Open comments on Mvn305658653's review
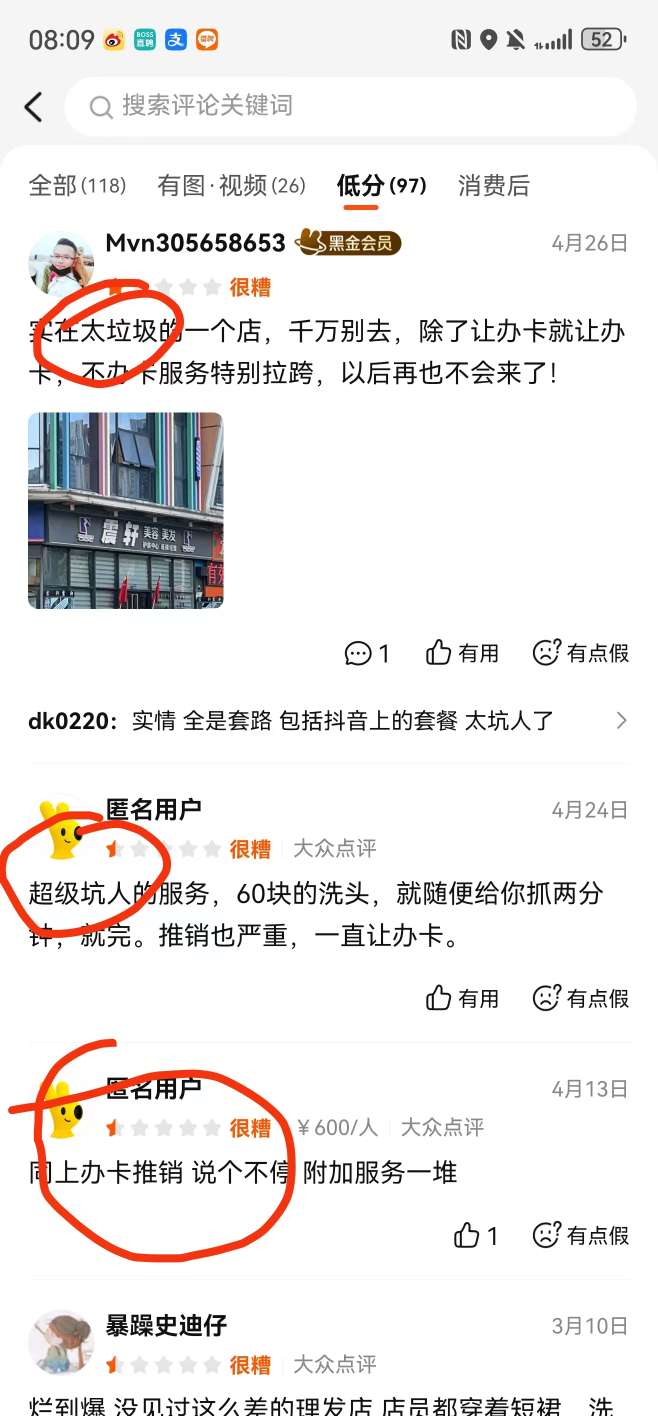This screenshot has width=658, height=1416. [x=366, y=653]
